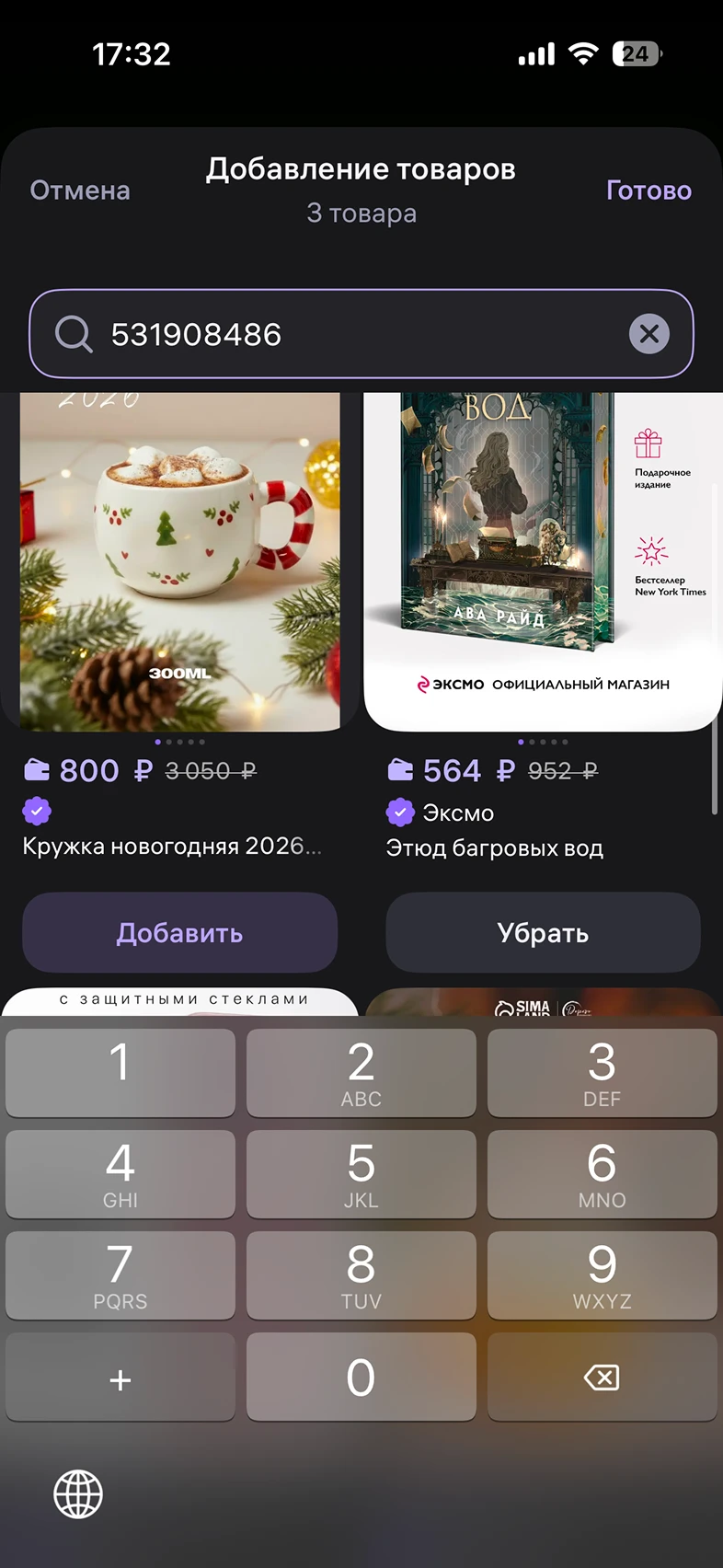The height and width of the screenshot is (1568, 723).
Task: Switch keyboard language with globe icon
Action: click(x=78, y=1493)
